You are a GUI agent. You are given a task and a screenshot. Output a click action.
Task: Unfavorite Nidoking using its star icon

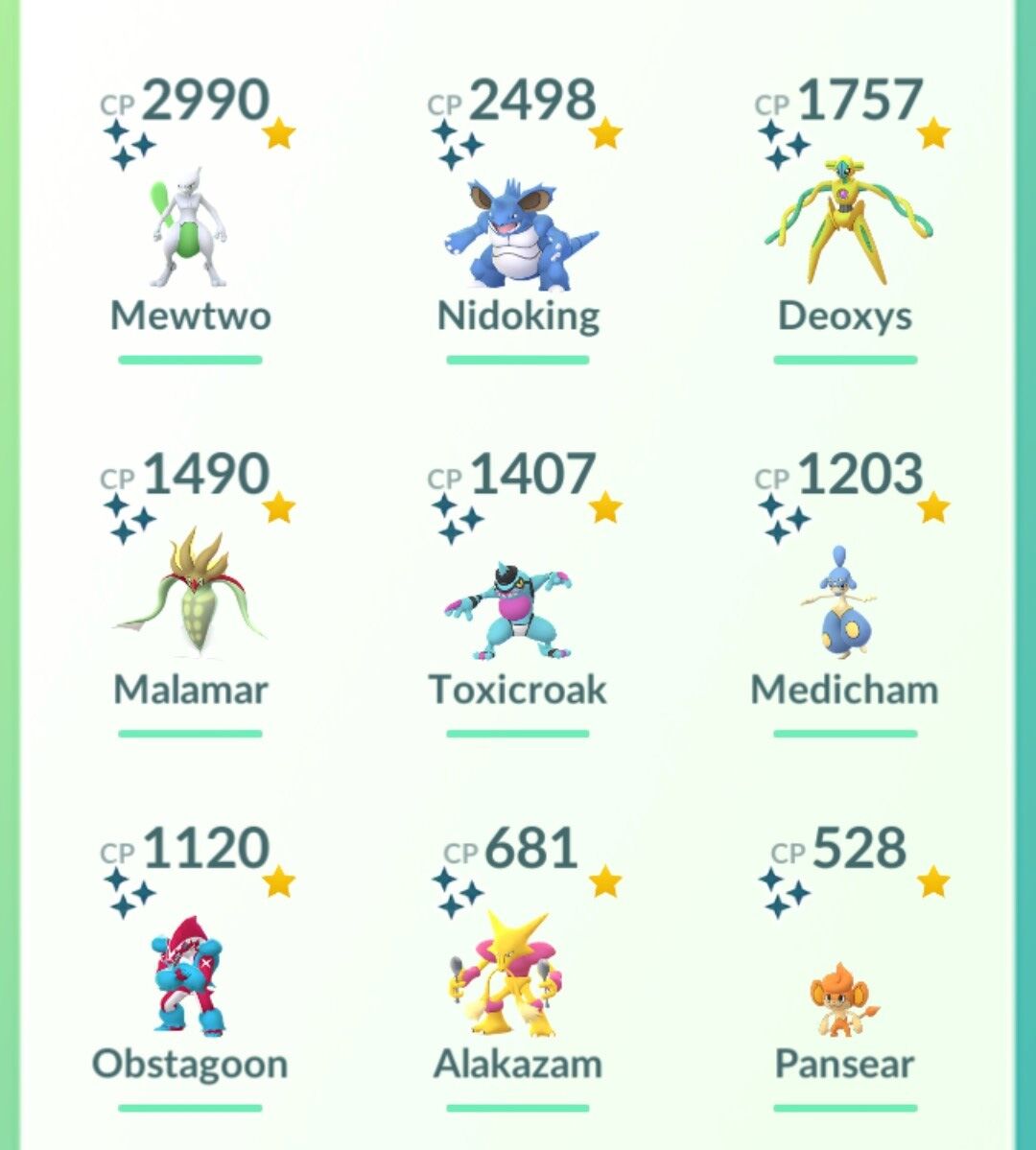(x=603, y=134)
